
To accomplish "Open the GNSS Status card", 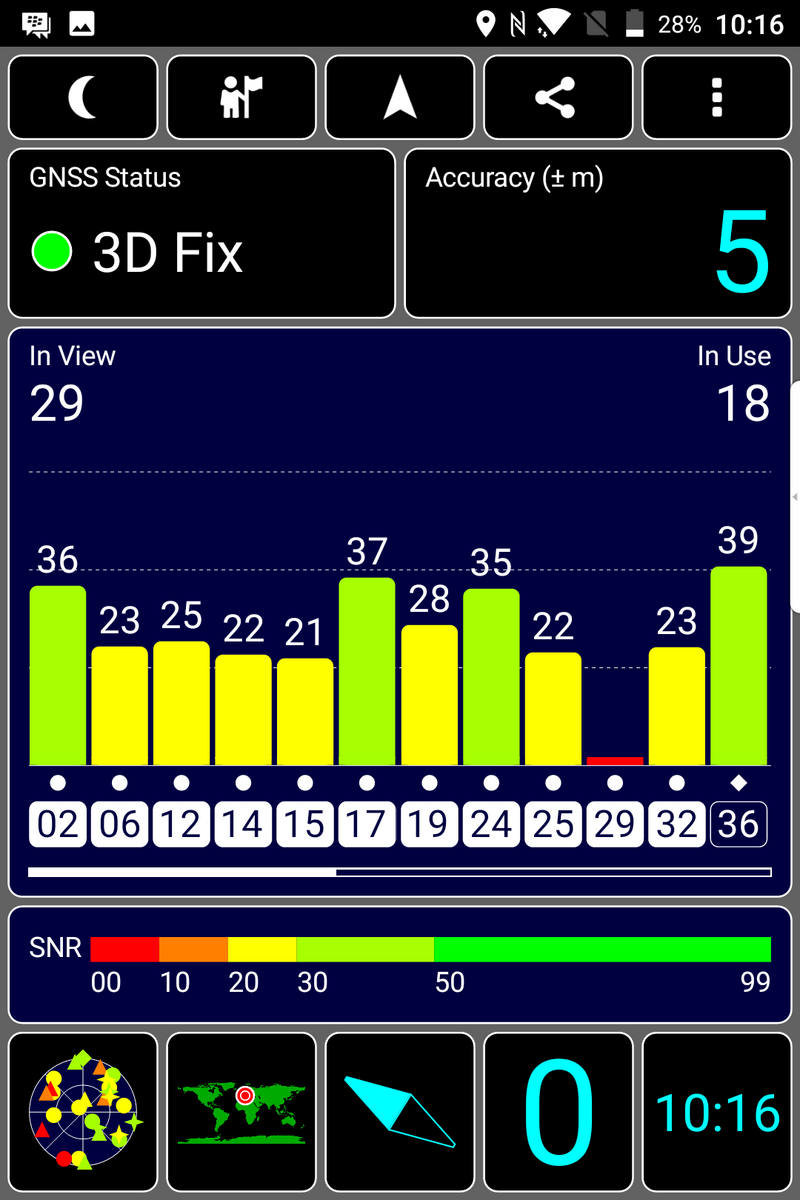I will pyautogui.click(x=202, y=233).
